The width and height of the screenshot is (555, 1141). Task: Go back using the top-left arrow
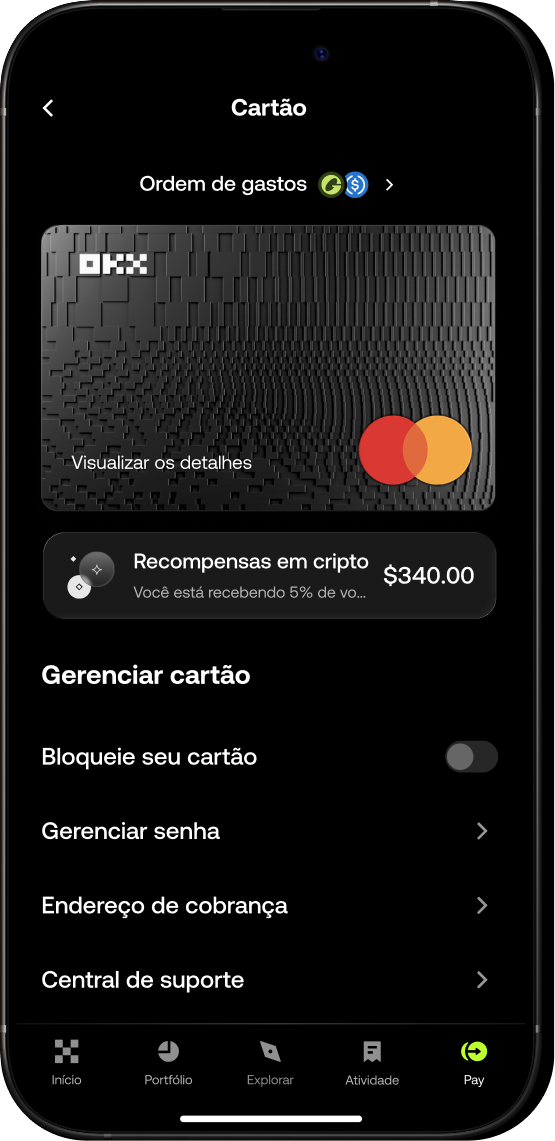click(x=48, y=108)
